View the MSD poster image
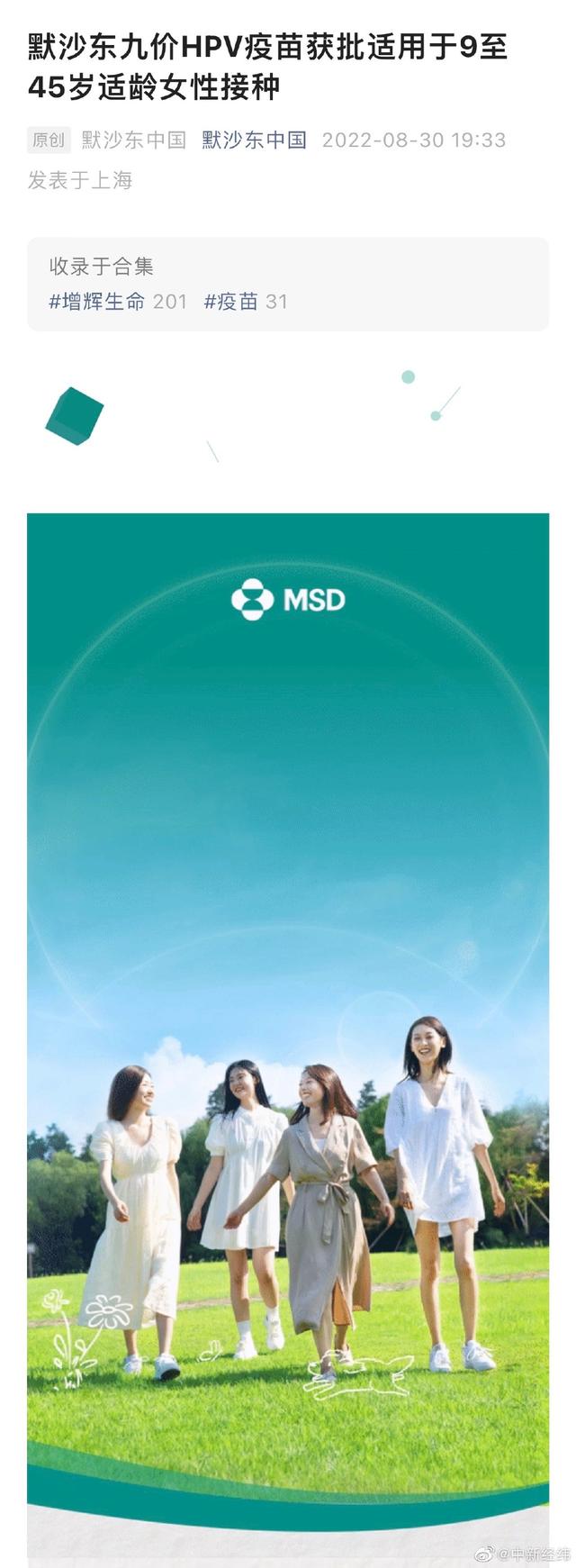Viewport: 576px width, 1568px height. tap(288, 991)
